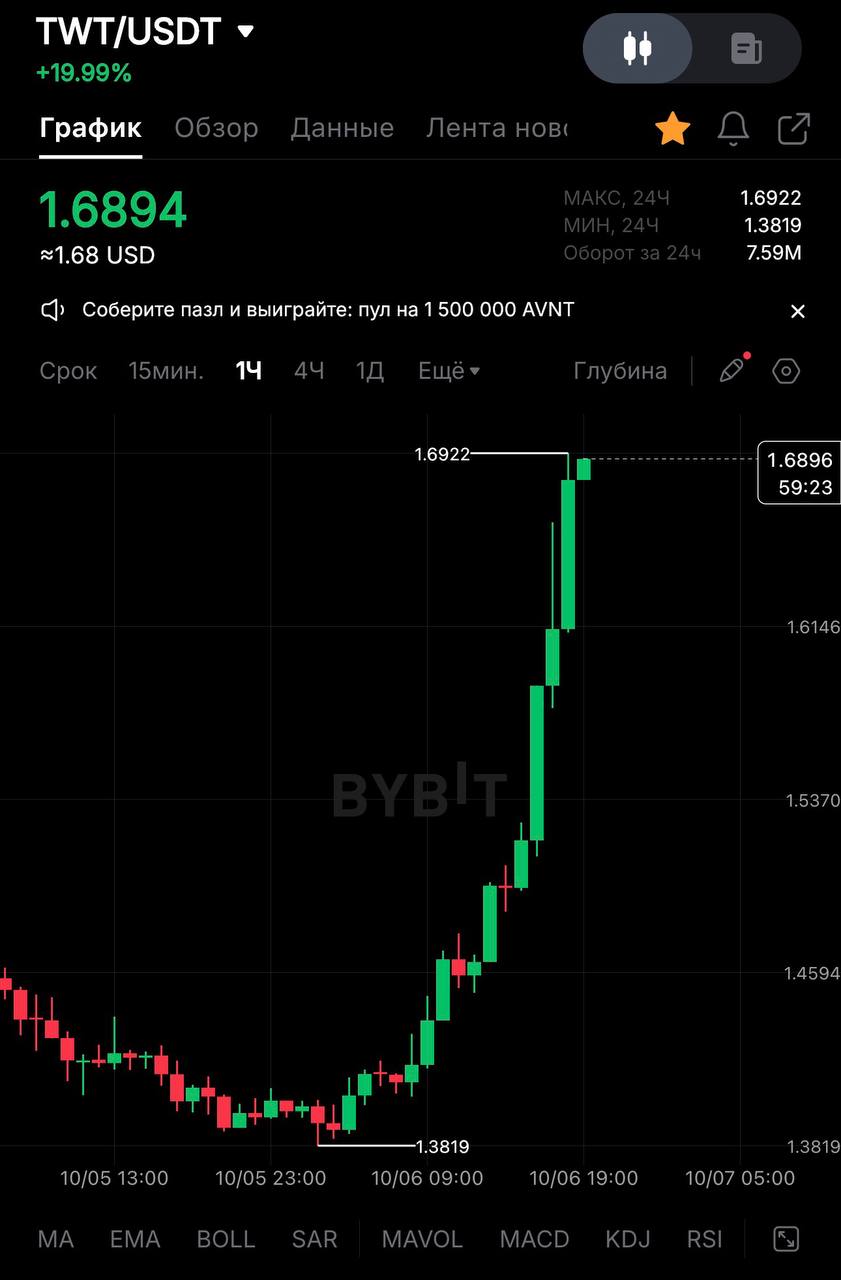Image resolution: width=841 pixels, height=1280 pixels.
Task: Remove TWT/USDT from favorites star
Action: click(673, 128)
